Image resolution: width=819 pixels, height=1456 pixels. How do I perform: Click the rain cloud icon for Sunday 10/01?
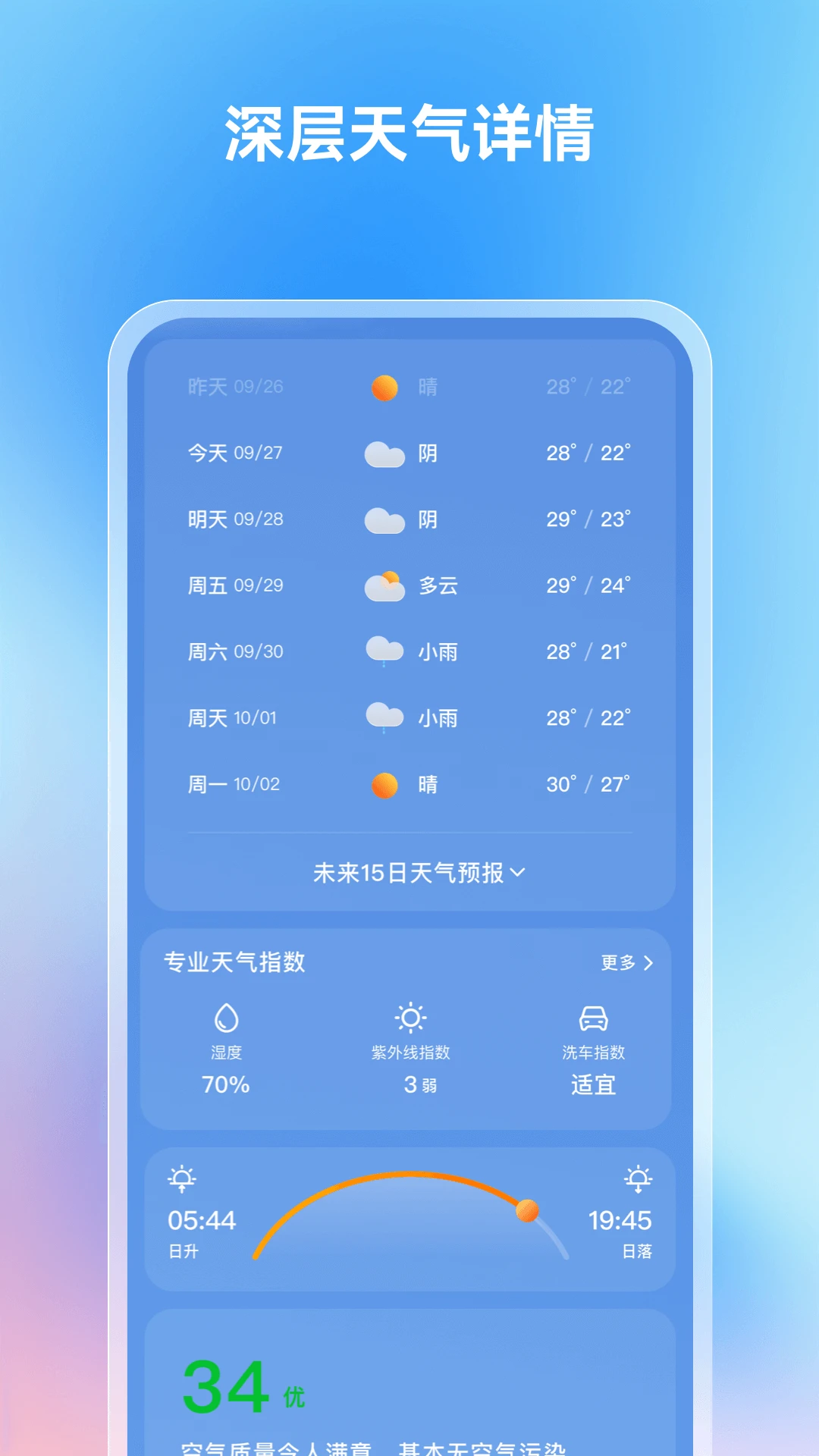[384, 717]
